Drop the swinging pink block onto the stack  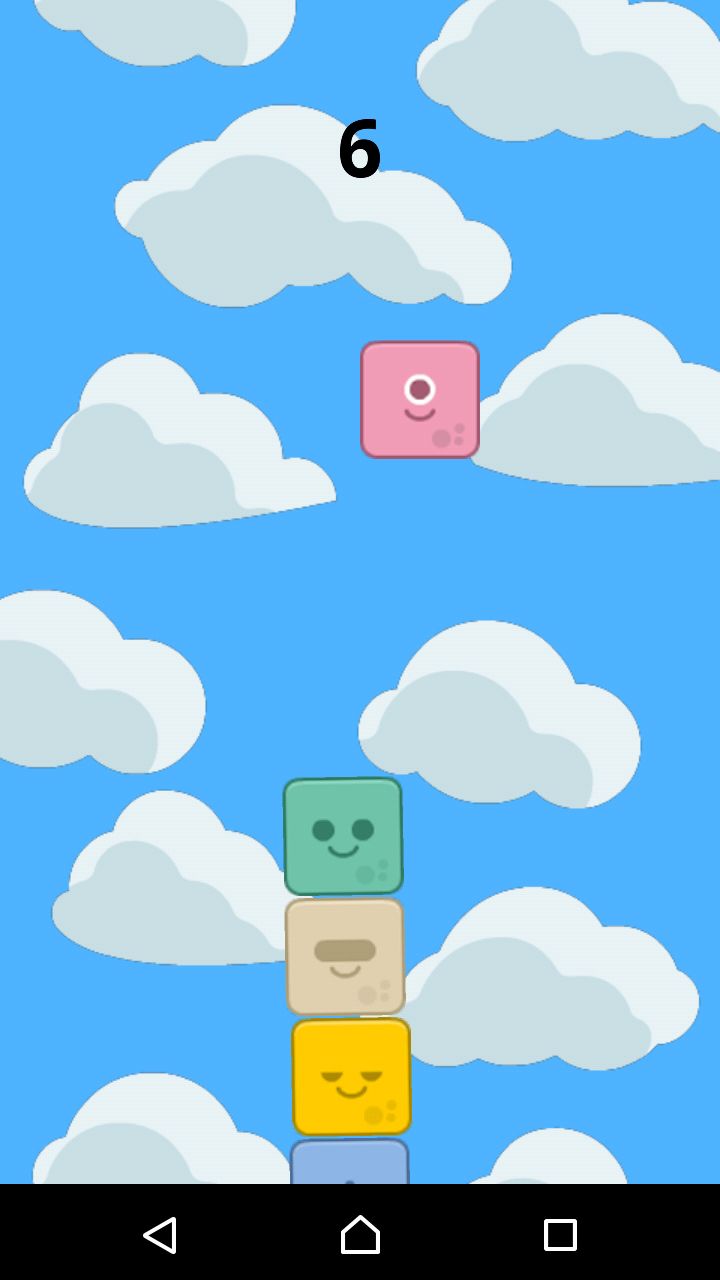point(420,400)
